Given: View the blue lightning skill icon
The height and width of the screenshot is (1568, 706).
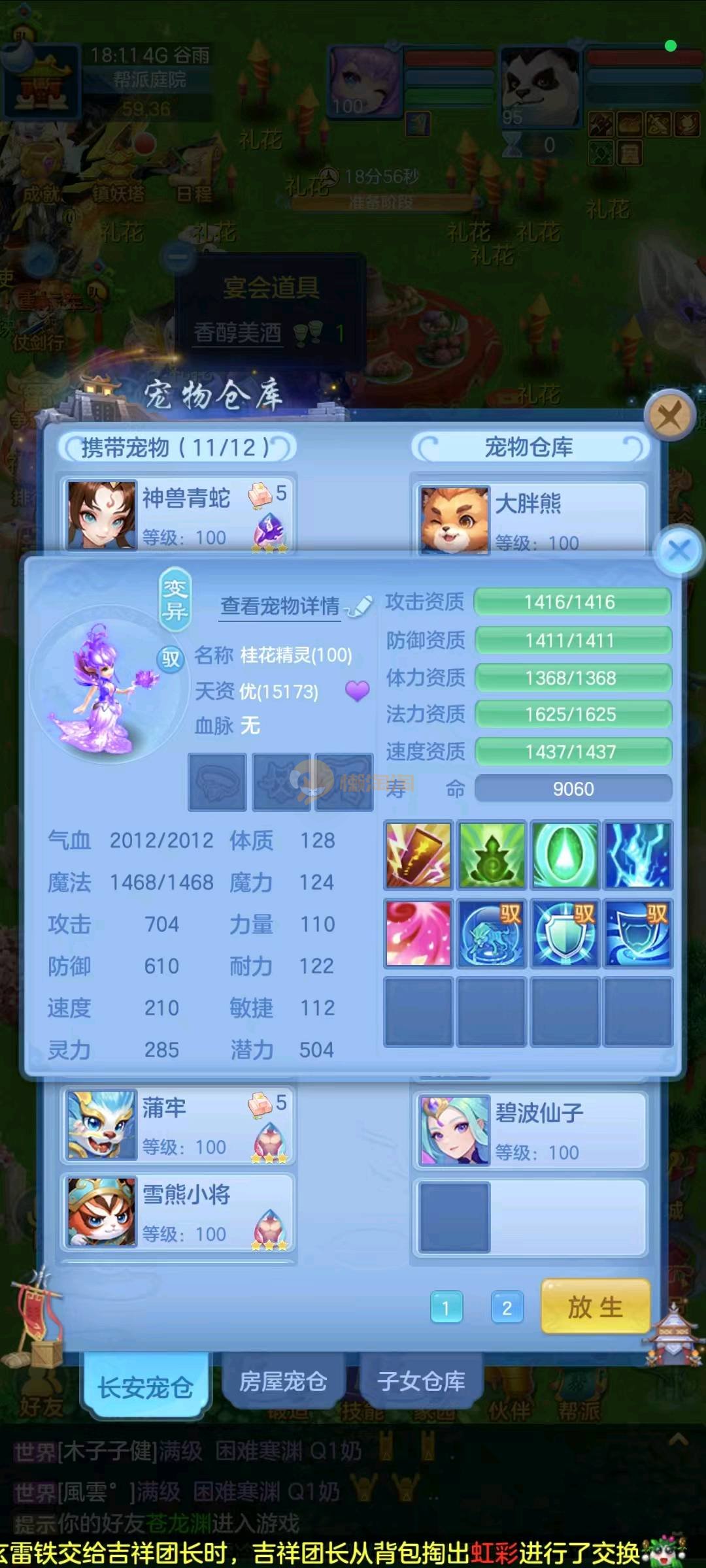Looking at the screenshot, I should [637, 855].
